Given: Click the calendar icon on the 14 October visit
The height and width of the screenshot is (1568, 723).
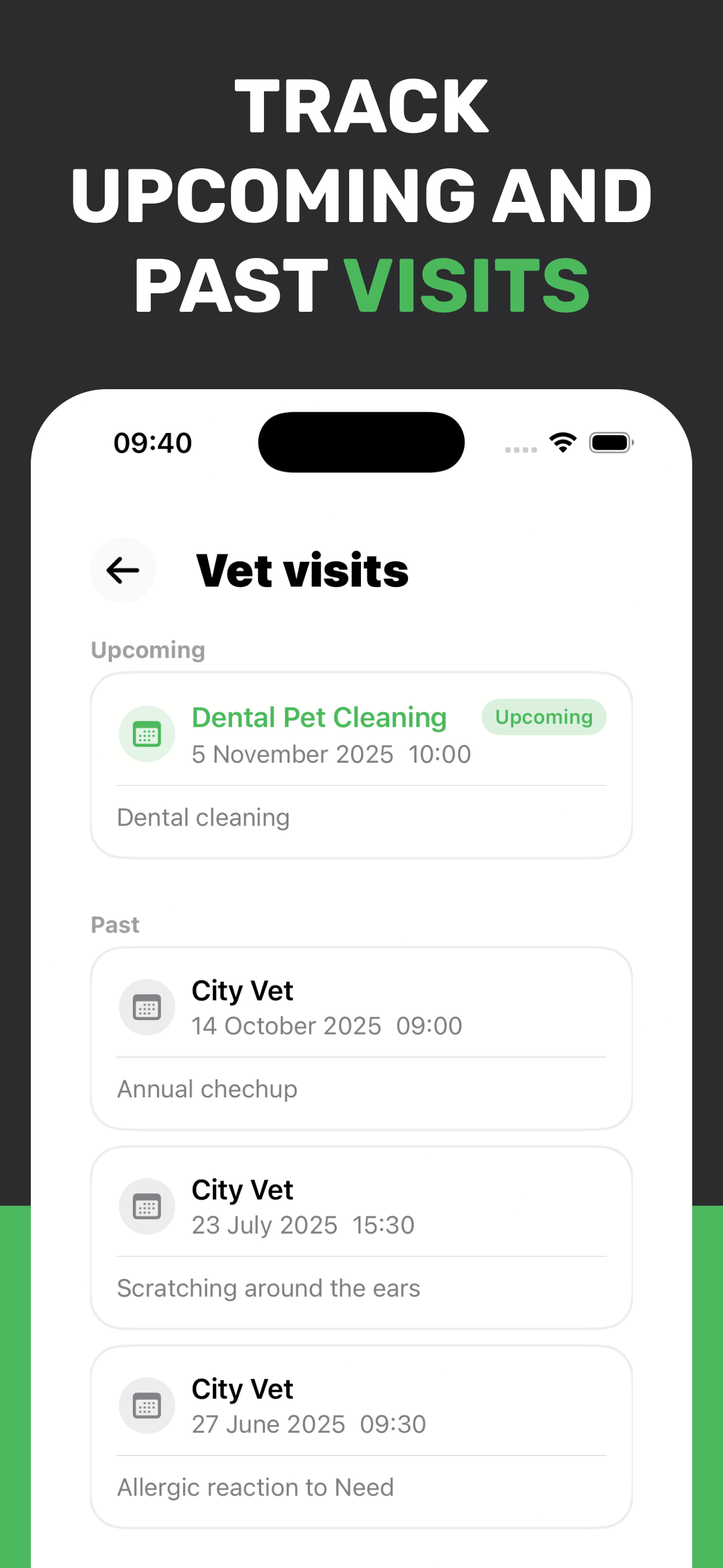Looking at the screenshot, I should (x=146, y=1007).
